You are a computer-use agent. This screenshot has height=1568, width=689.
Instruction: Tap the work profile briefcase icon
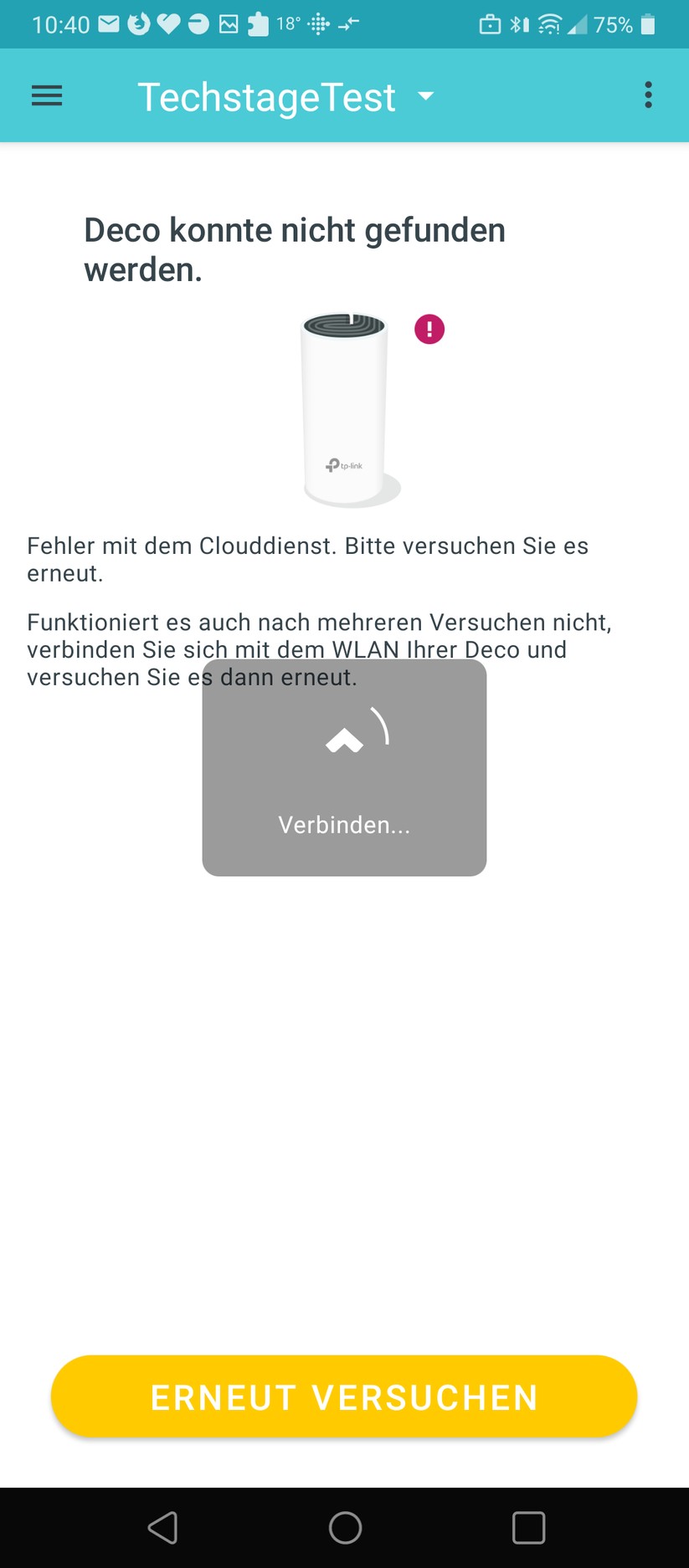[490, 23]
